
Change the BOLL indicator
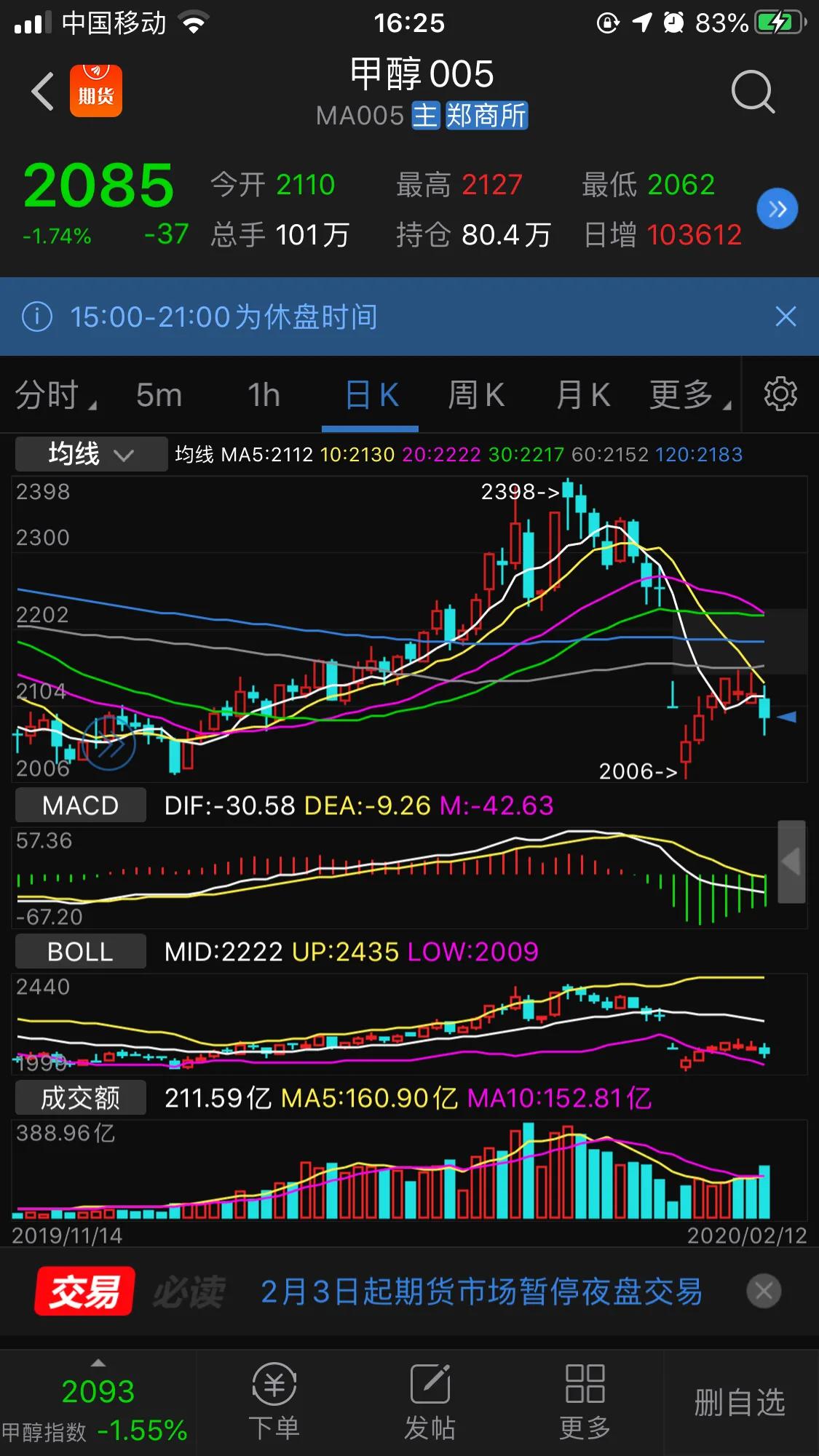click(81, 952)
